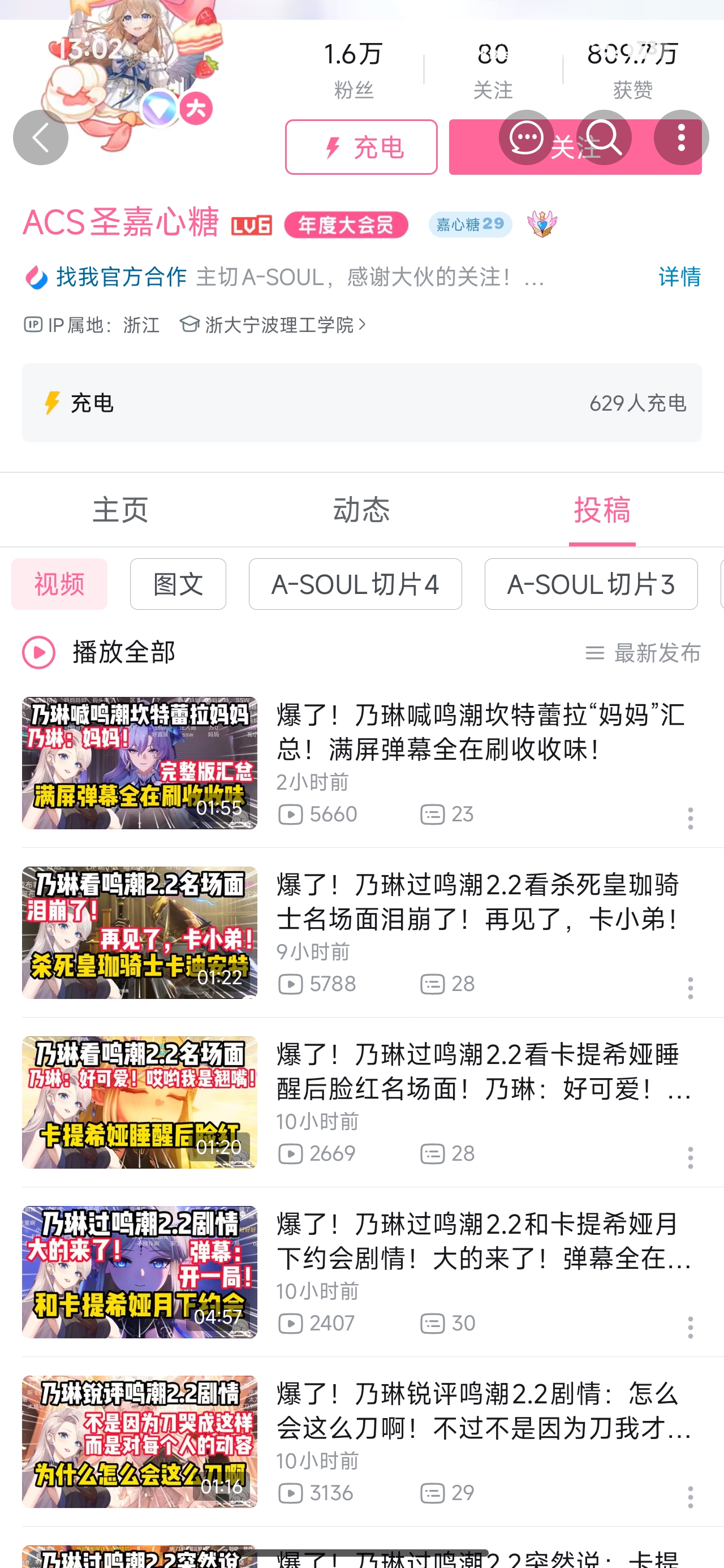Screen dimensions: 724x1568
Task: Select the A-SOUL 切片3 chip
Action: point(591,584)
